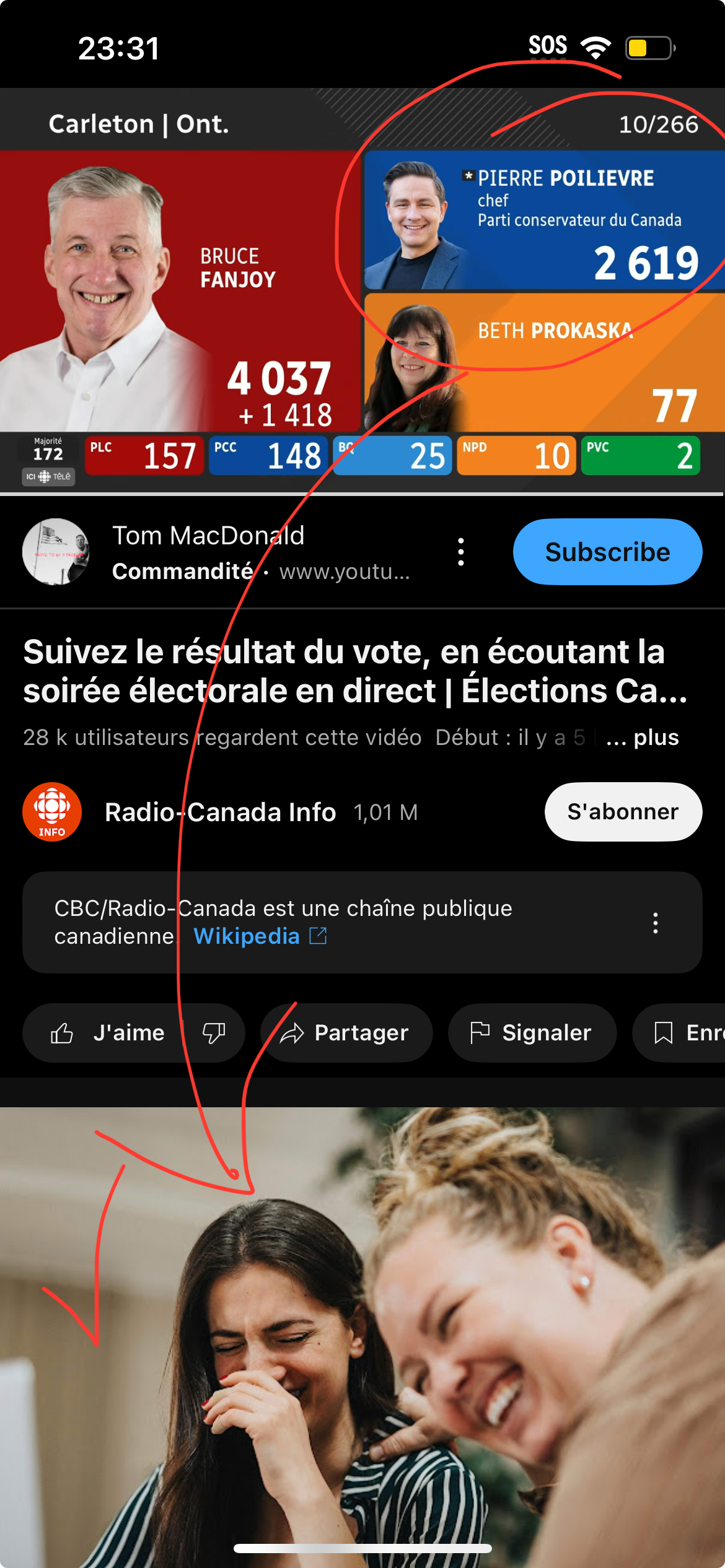Share the video via Partager
This screenshot has width=725, height=1568.
346,1033
